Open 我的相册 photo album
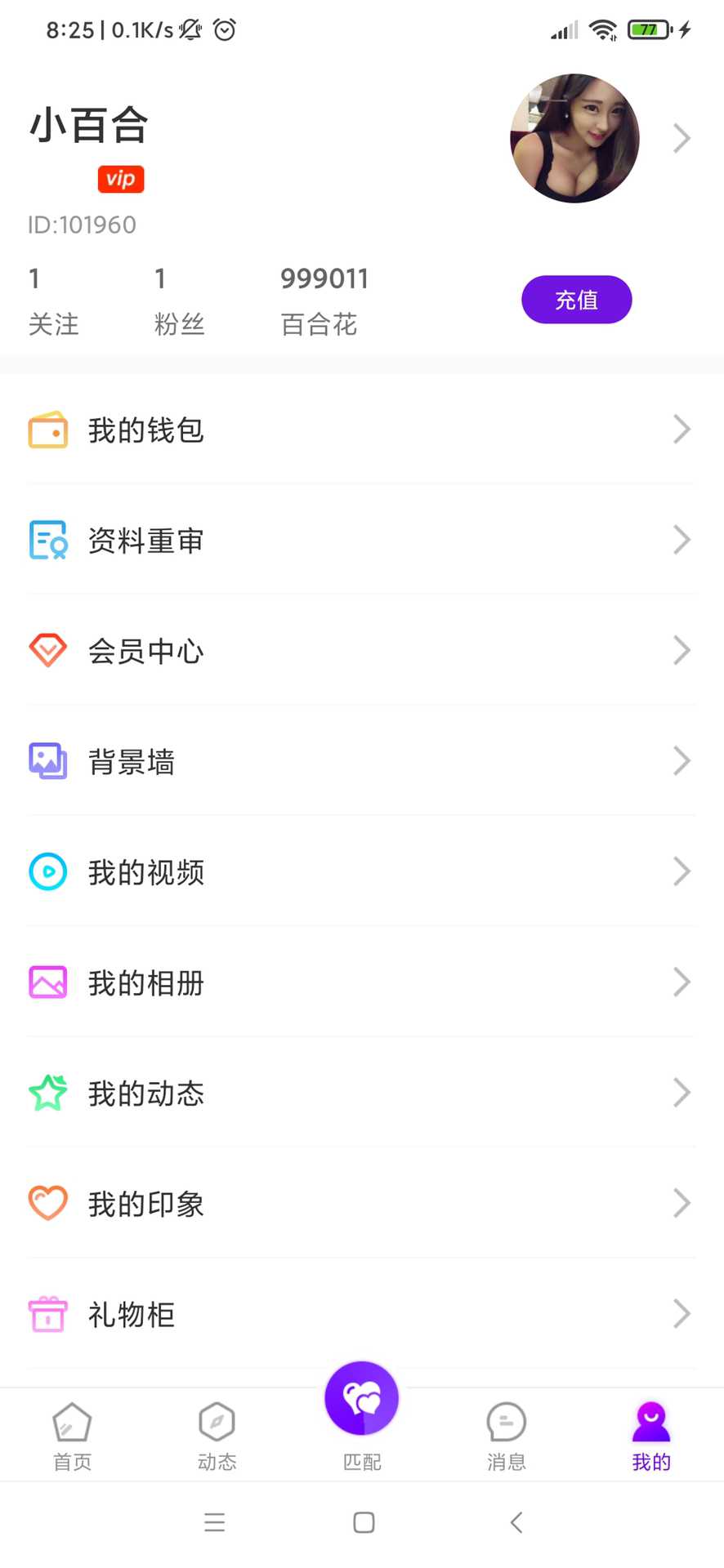Screen dimensions: 724x1568 click(361, 982)
